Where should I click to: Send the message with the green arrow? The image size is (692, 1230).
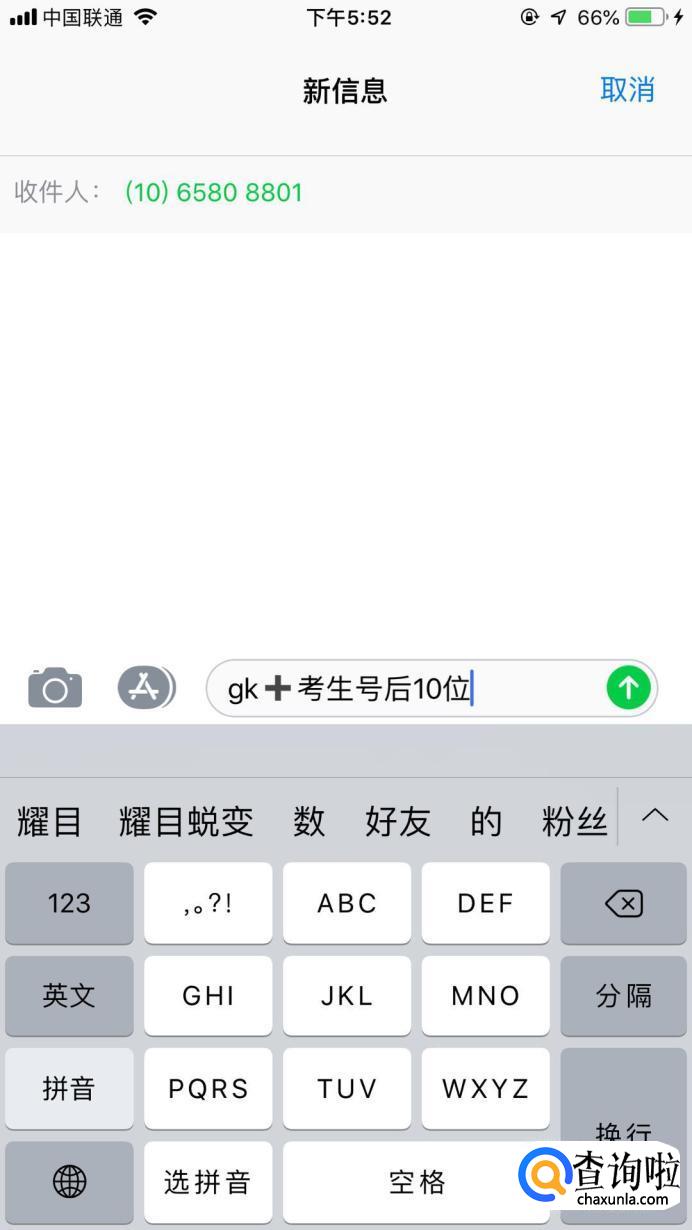628,688
